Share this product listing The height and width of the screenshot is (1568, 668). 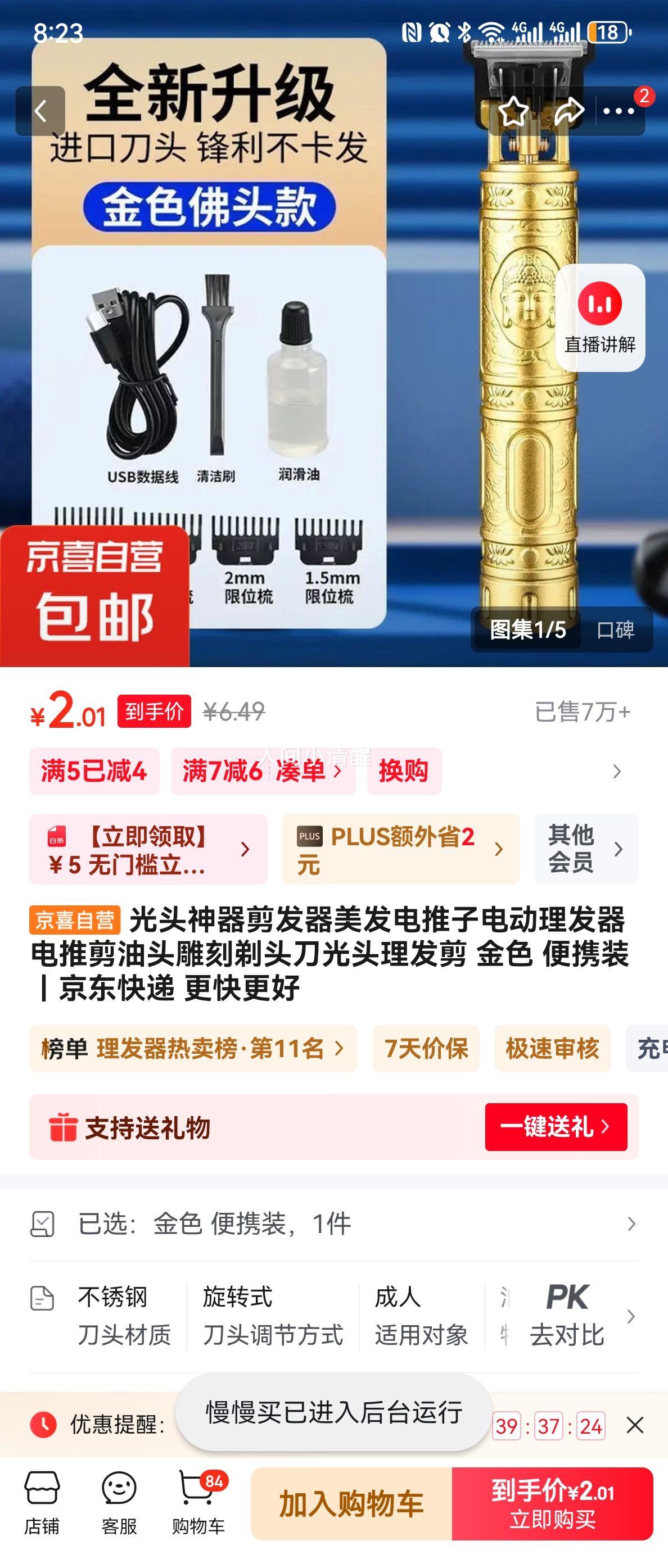568,111
